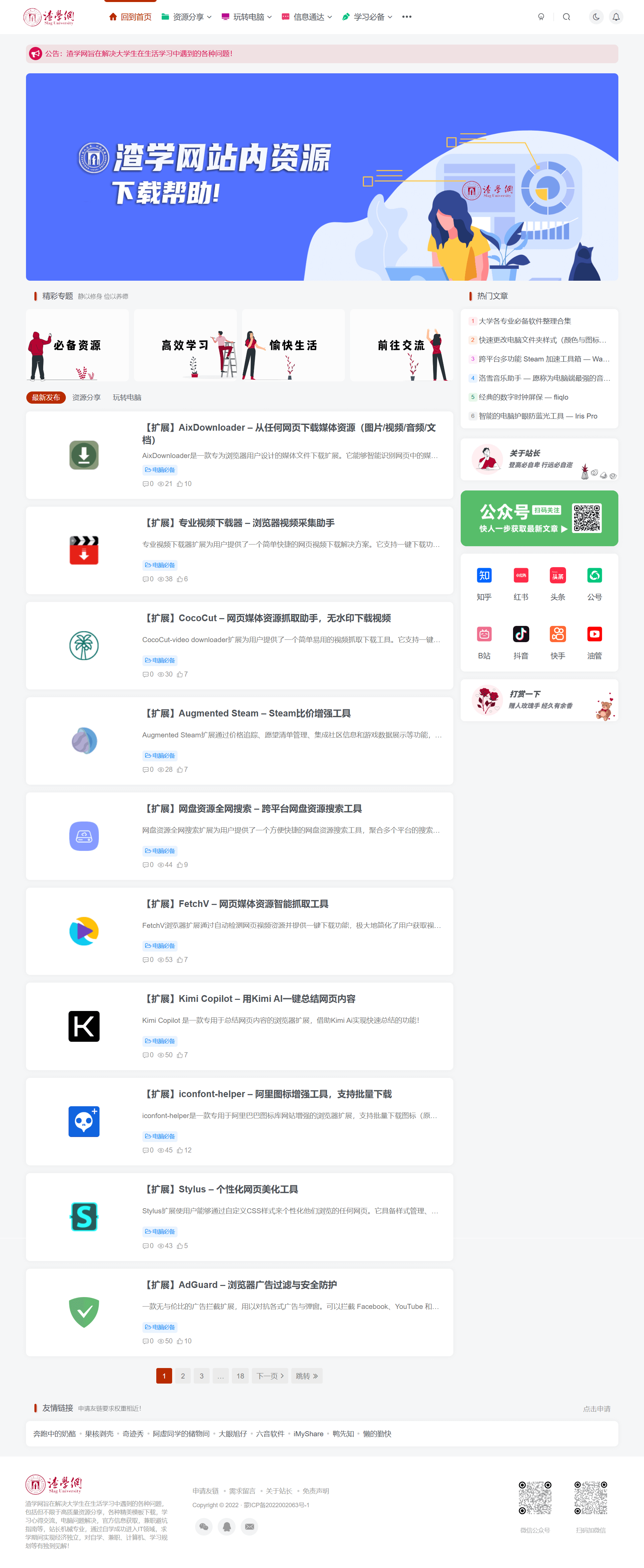Open the notification bell
Screen dimensions: 644x1568
click(x=617, y=17)
